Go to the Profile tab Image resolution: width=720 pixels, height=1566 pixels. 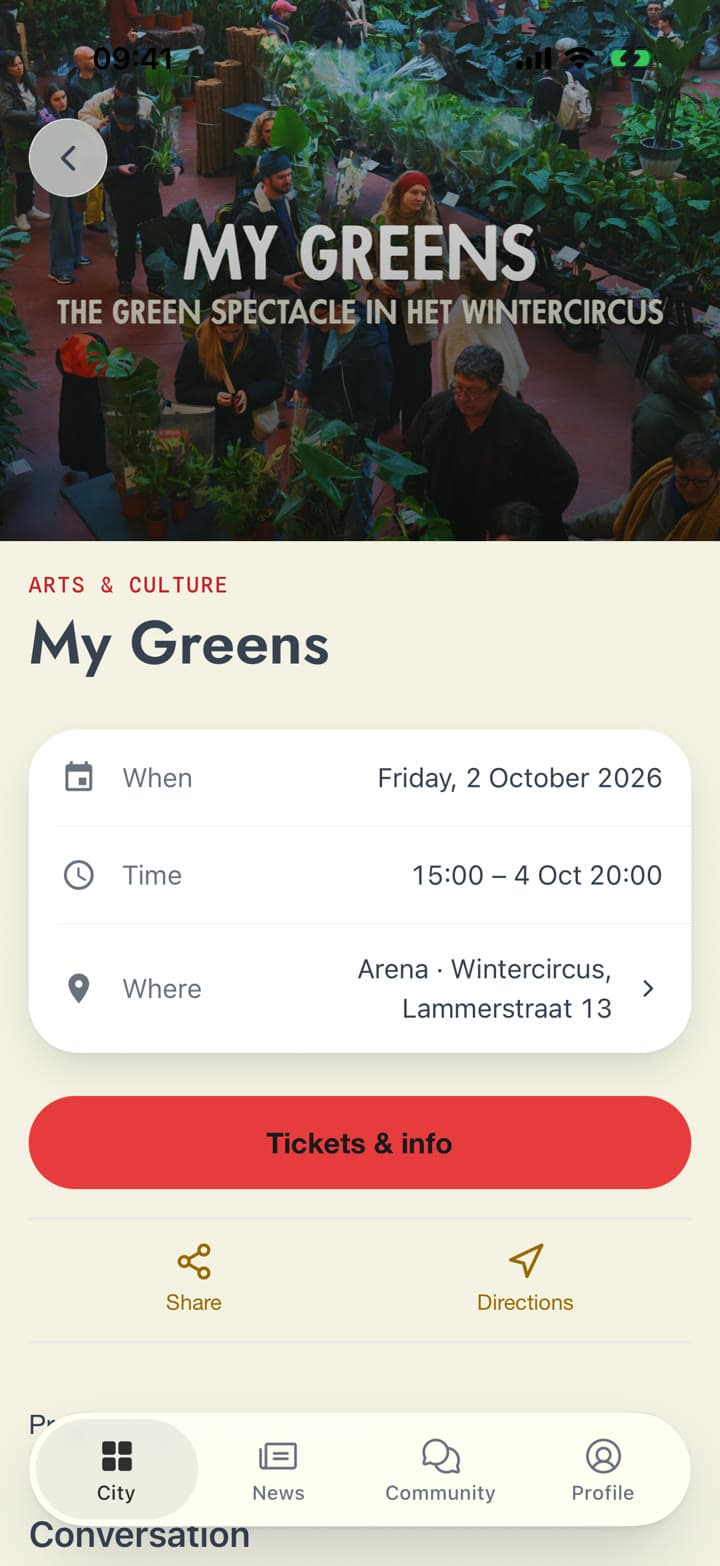coord(603,1470)
